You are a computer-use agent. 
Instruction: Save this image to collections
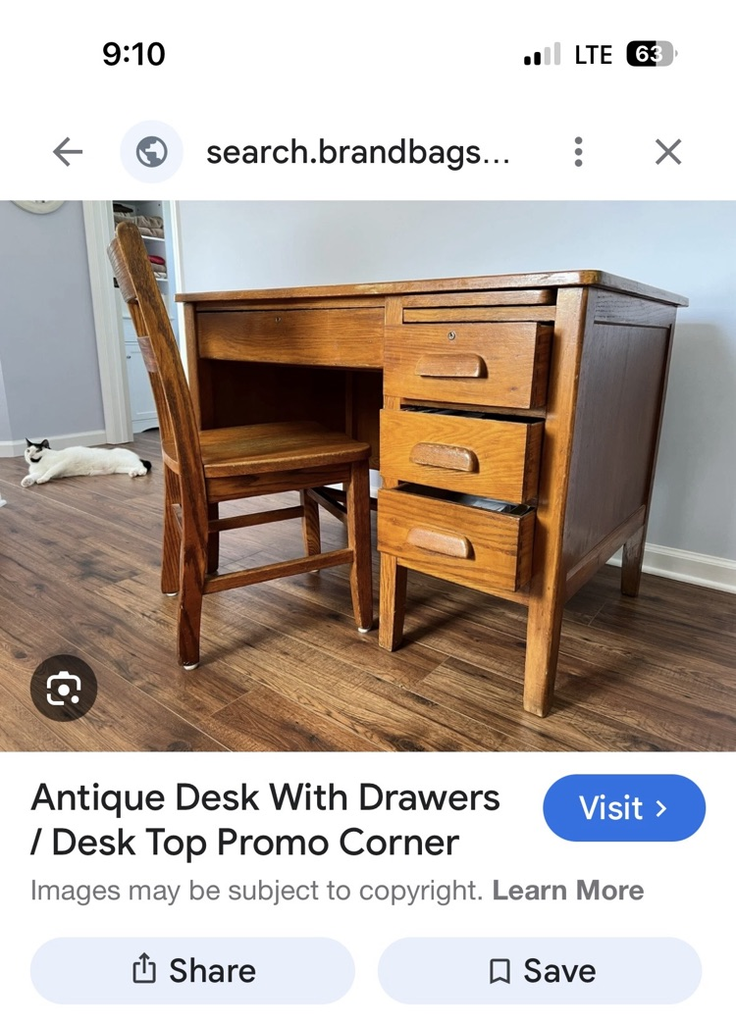(x=540, y=970)
